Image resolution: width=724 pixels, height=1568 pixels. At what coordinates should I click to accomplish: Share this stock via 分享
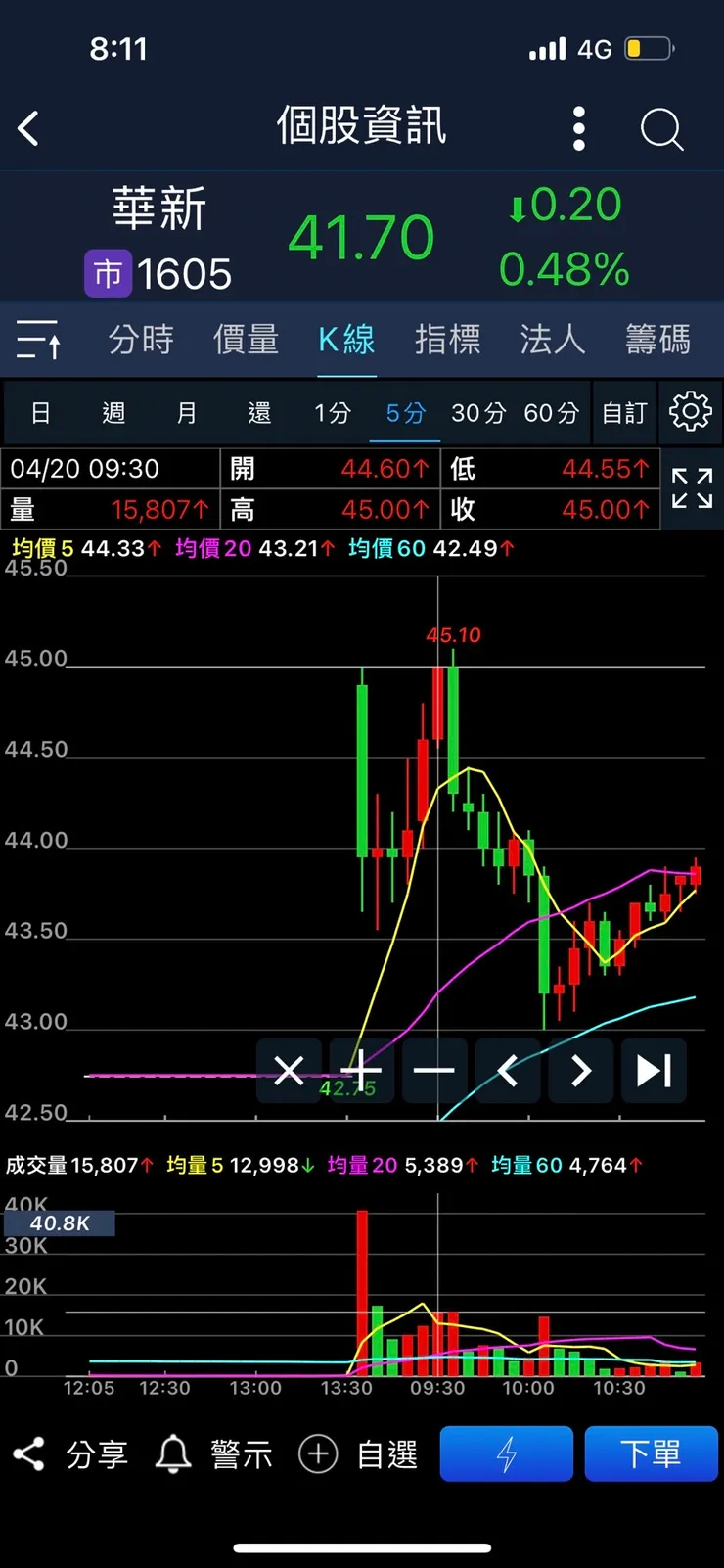70,1454
